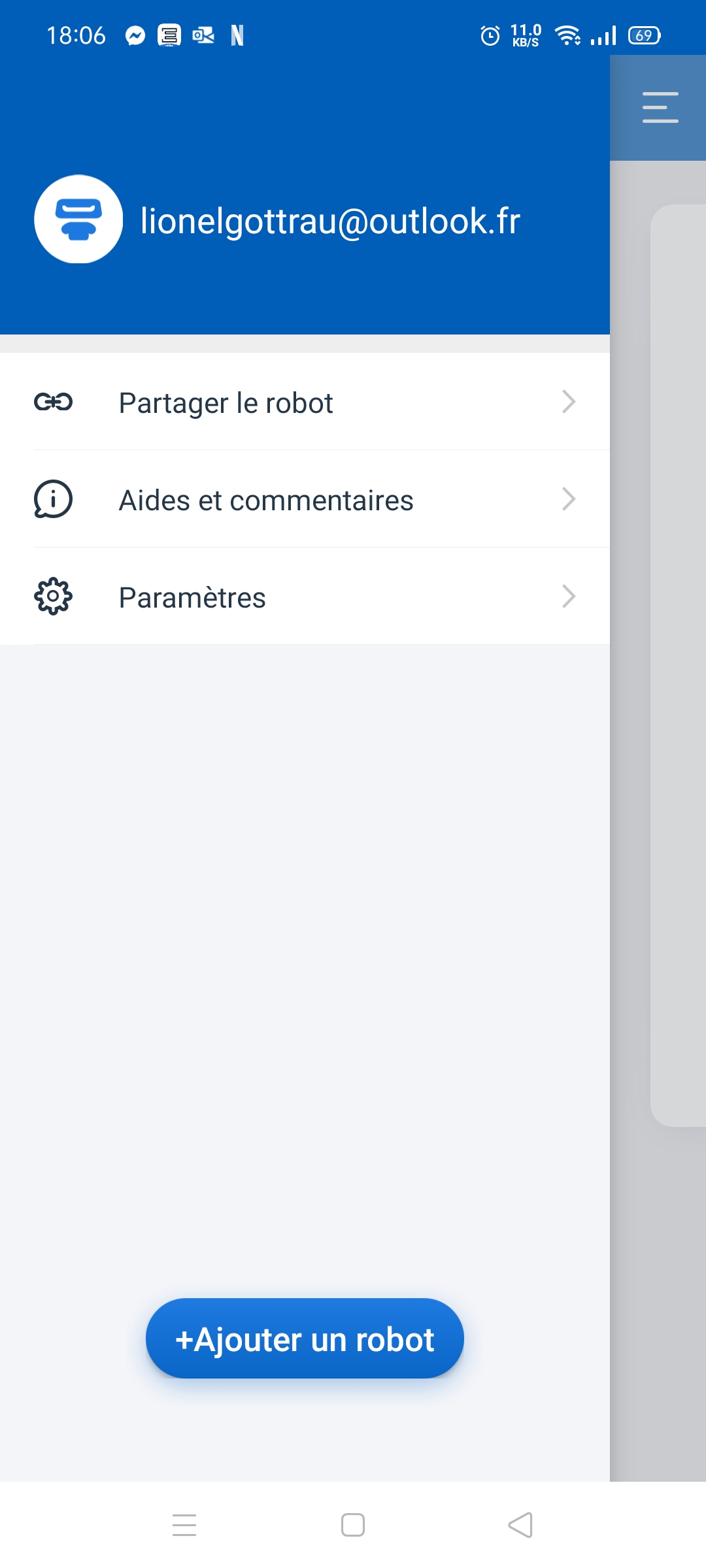The height and width of the screenshot is (1568, 706).
Task: Tap the +Ajouter un robot button
Action: coord(305,1339)
